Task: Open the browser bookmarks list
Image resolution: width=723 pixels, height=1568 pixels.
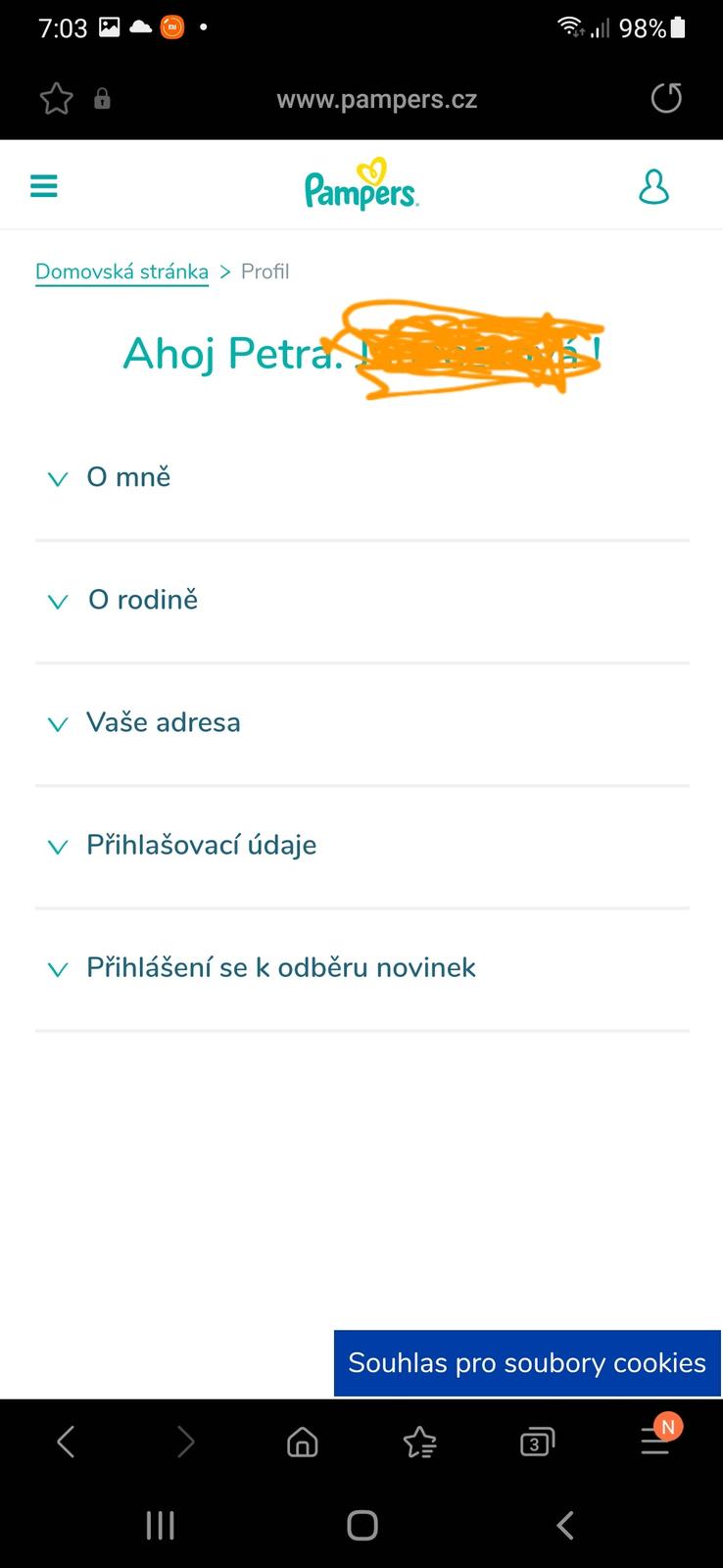Action: tap(419, 1442)
